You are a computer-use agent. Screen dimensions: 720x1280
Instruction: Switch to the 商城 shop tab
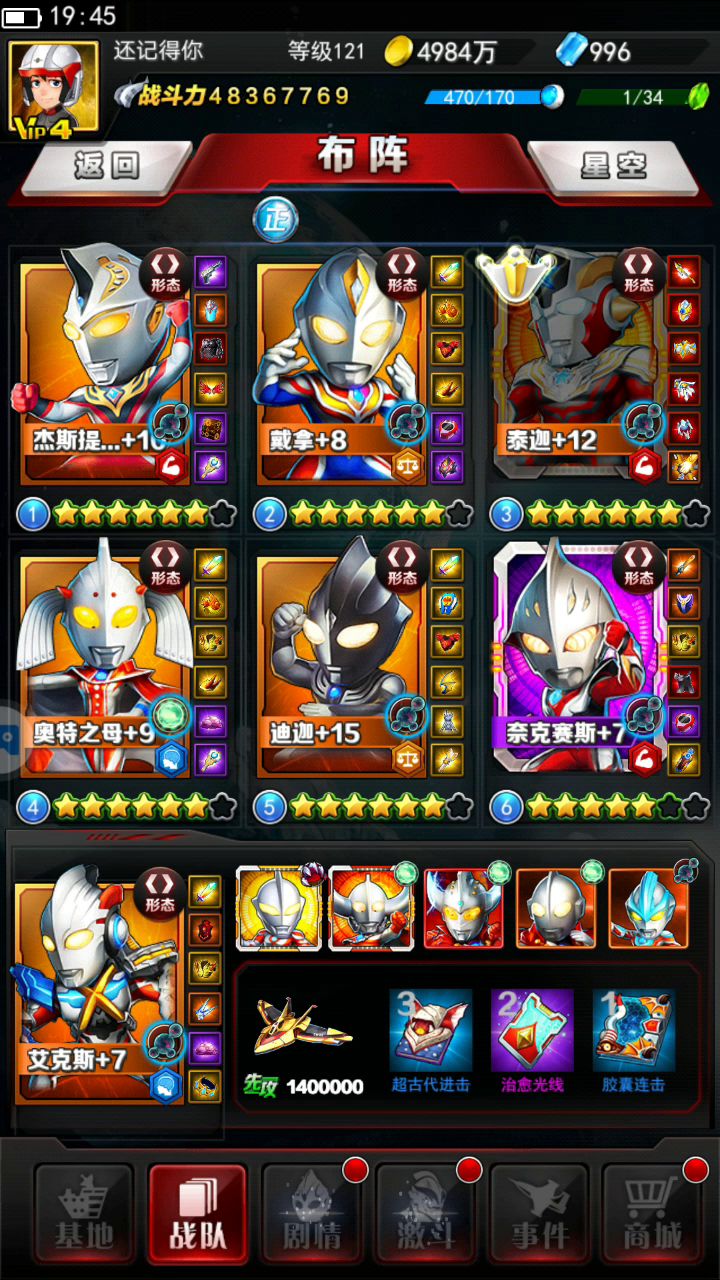click(x=653, y=1212)
